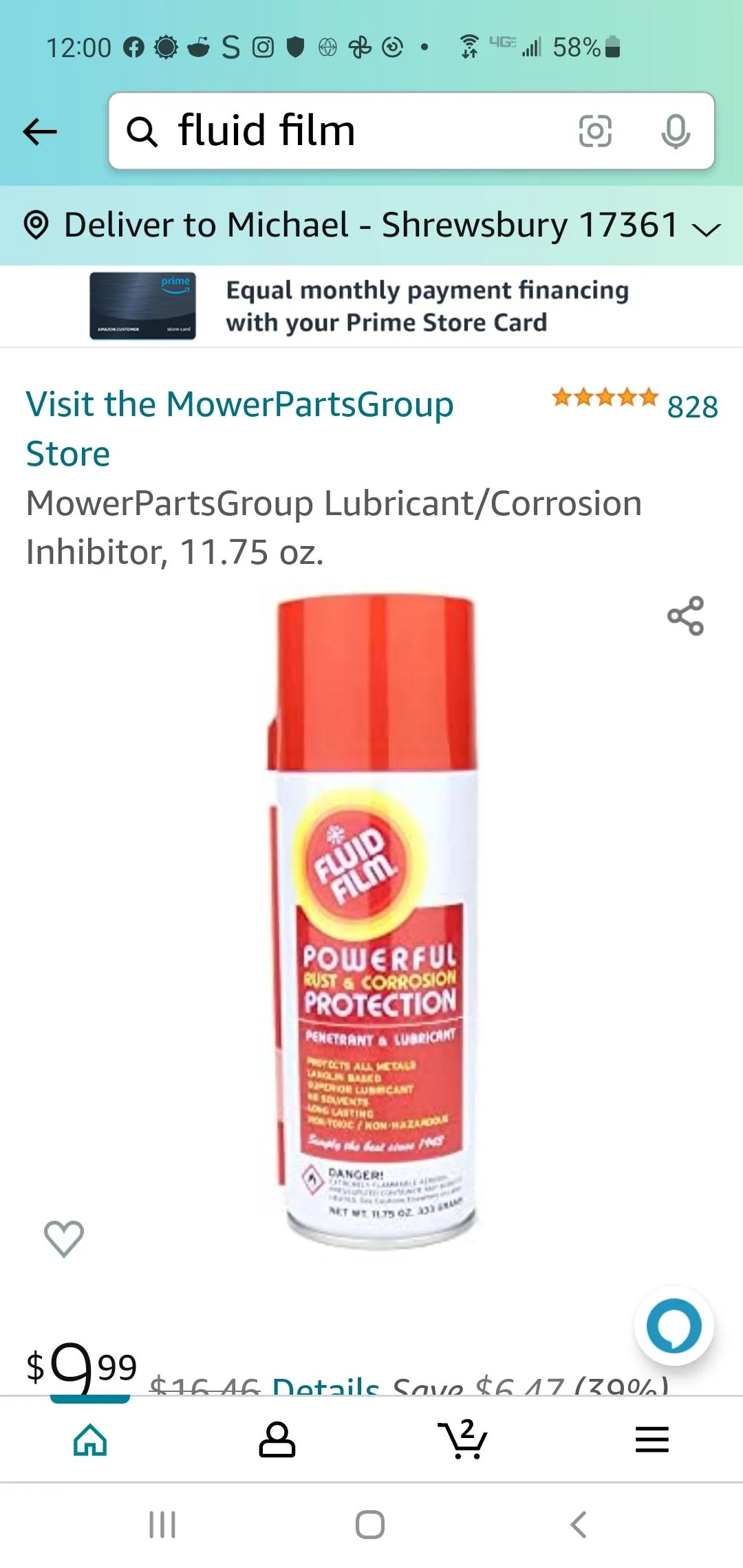Start voice search with microphone
Viewport: 743px width, 1568px height.
point(676,131)
